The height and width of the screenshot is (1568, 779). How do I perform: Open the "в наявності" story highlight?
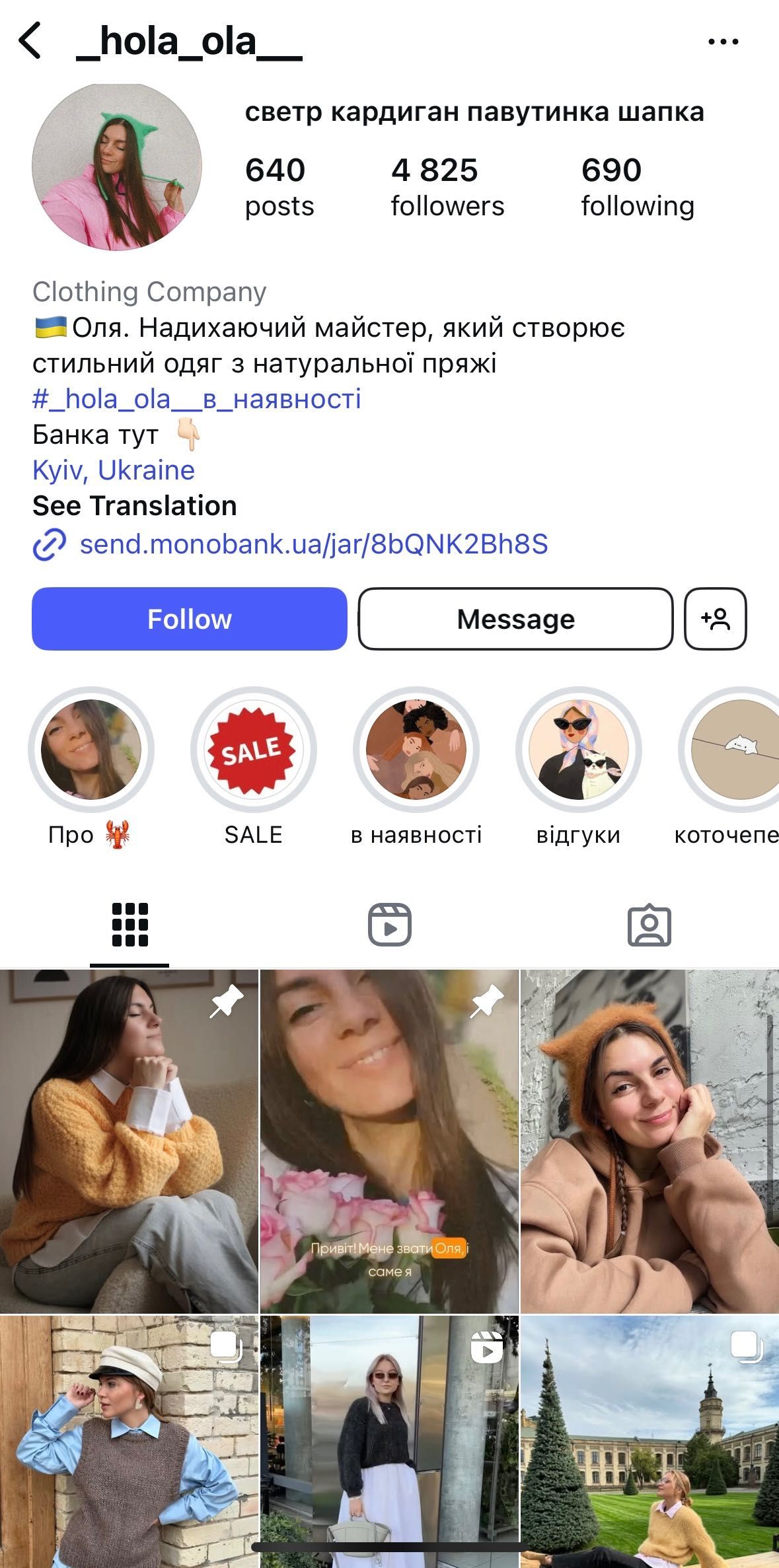416,750
